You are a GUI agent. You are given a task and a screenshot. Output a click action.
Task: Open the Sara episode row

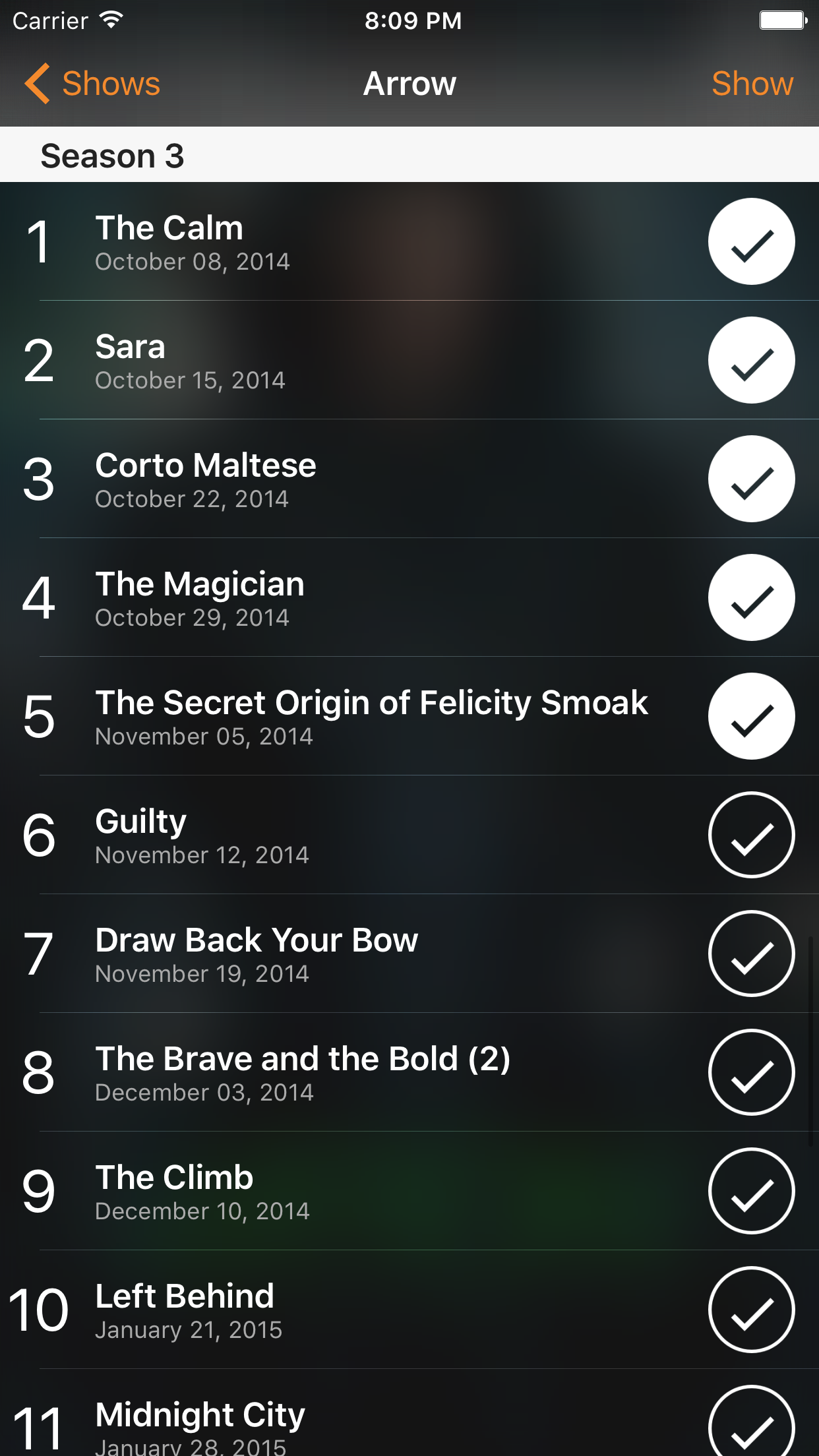pos(330,360)
